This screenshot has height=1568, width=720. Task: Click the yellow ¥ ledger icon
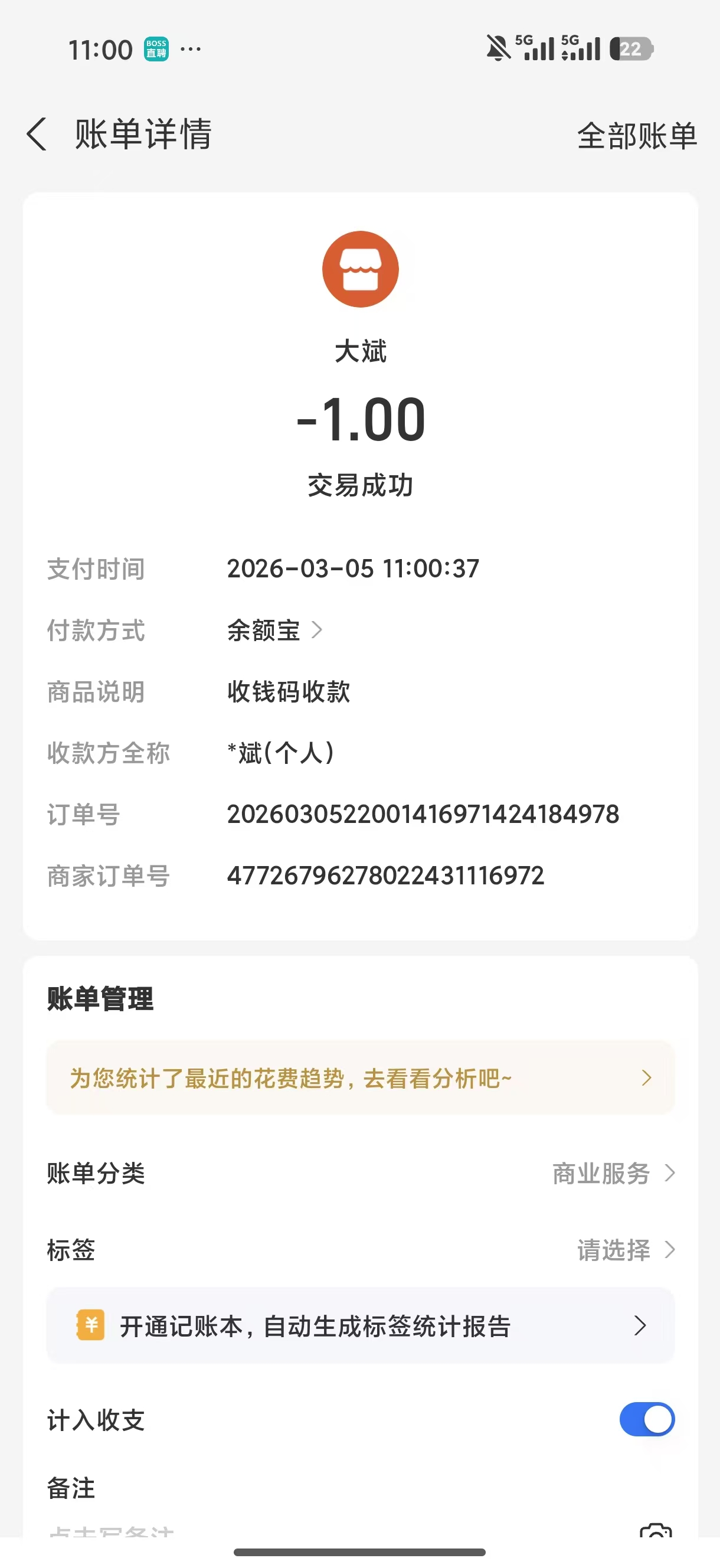[x=89, y=1325]
